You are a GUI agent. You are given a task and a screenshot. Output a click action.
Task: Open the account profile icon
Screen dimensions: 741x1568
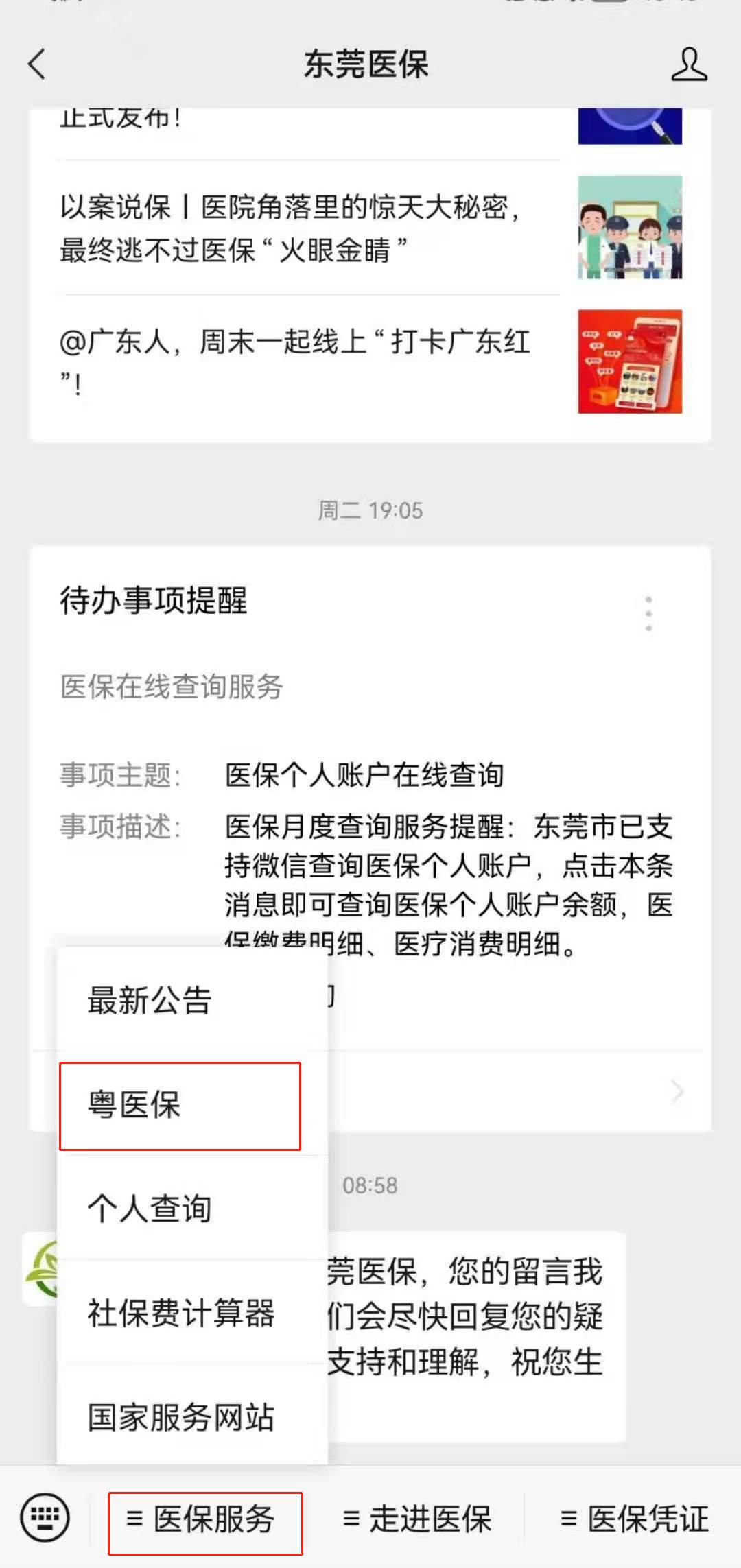(689, 64)
